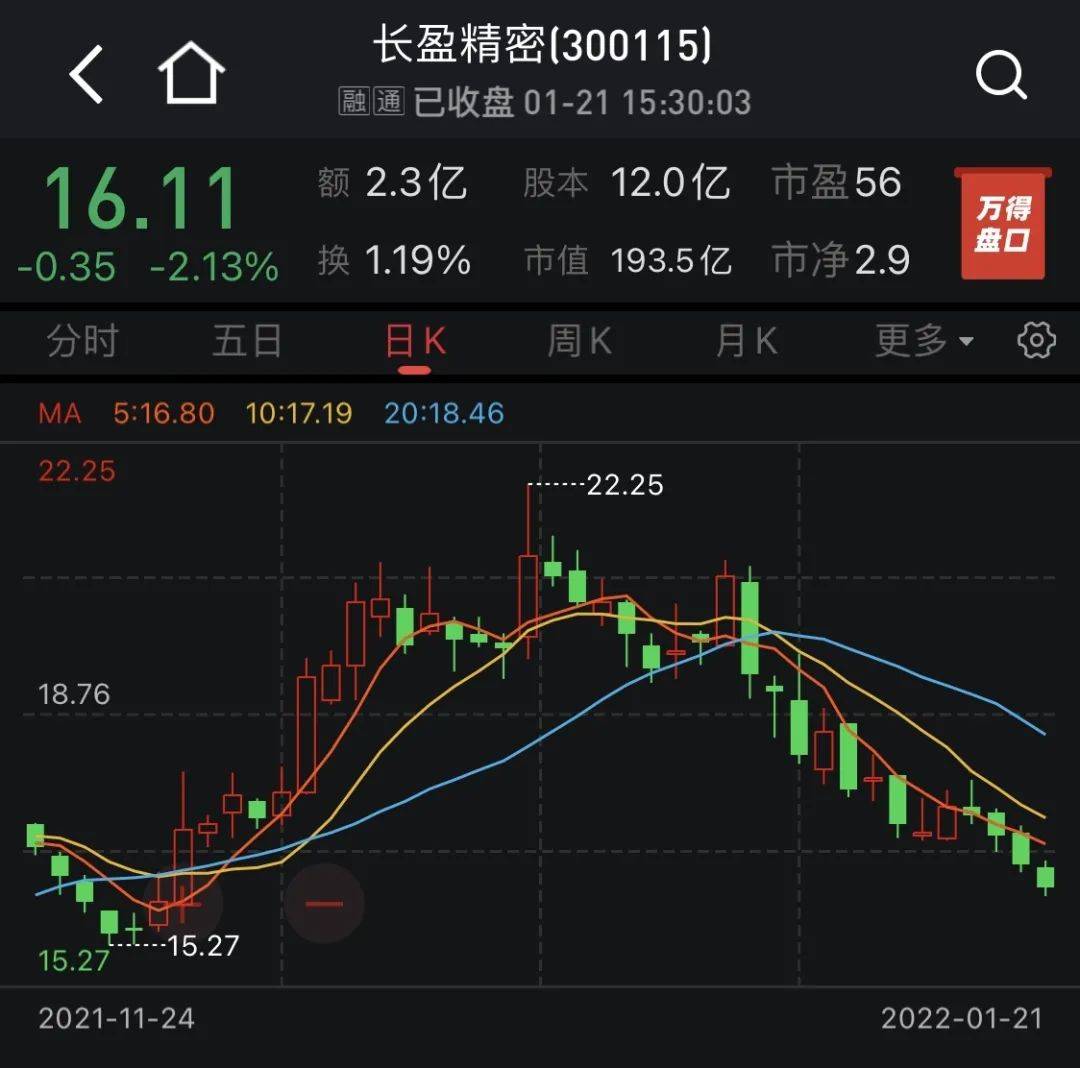The width and height of the screenshot is (1080, 1068).
Task: Open the home page icon
Action: click(191, 74)
